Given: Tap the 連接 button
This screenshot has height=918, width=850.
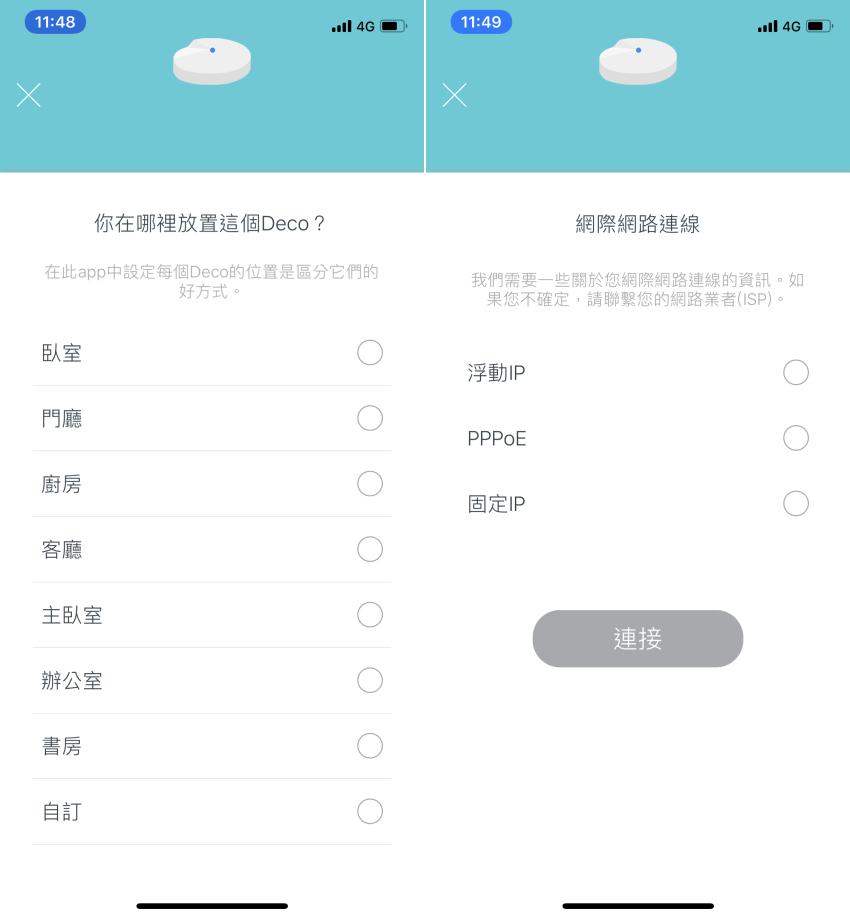Looking at the screenshot, I should coord(638,639).
